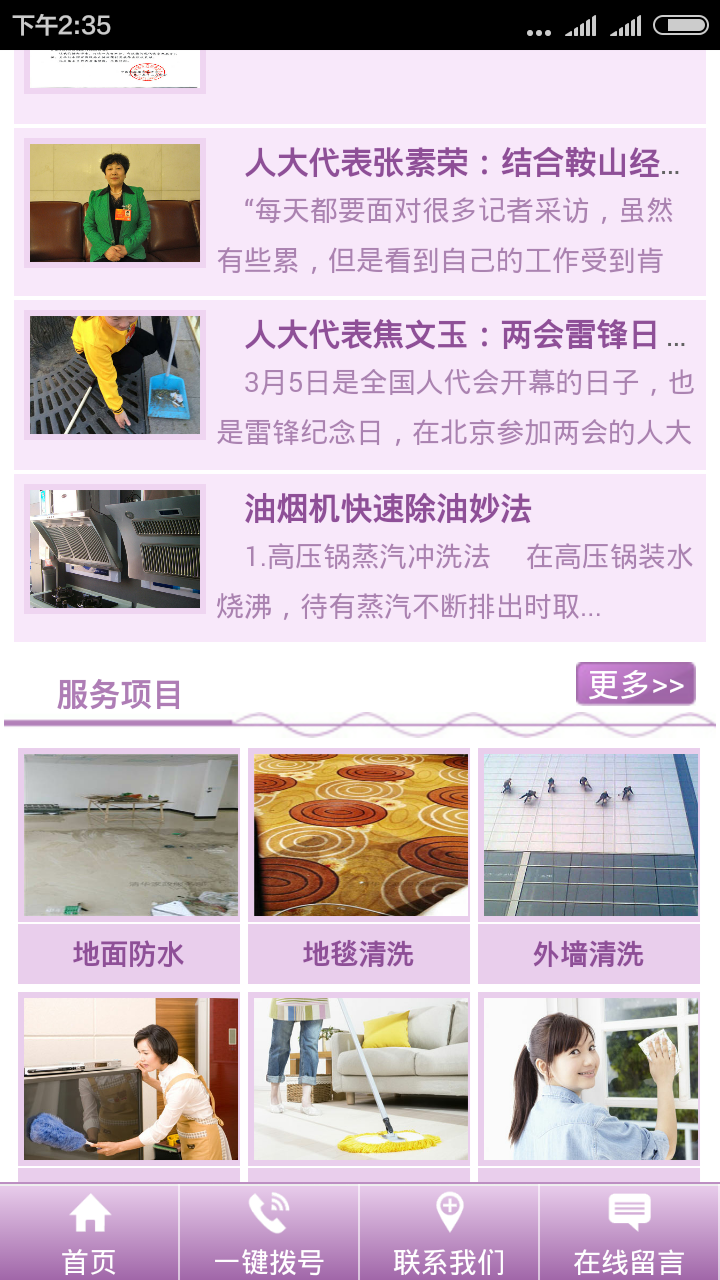The image size is (720, 1280).
Task: Open the 外墙清洗 service page
Action: pos(588,954)
